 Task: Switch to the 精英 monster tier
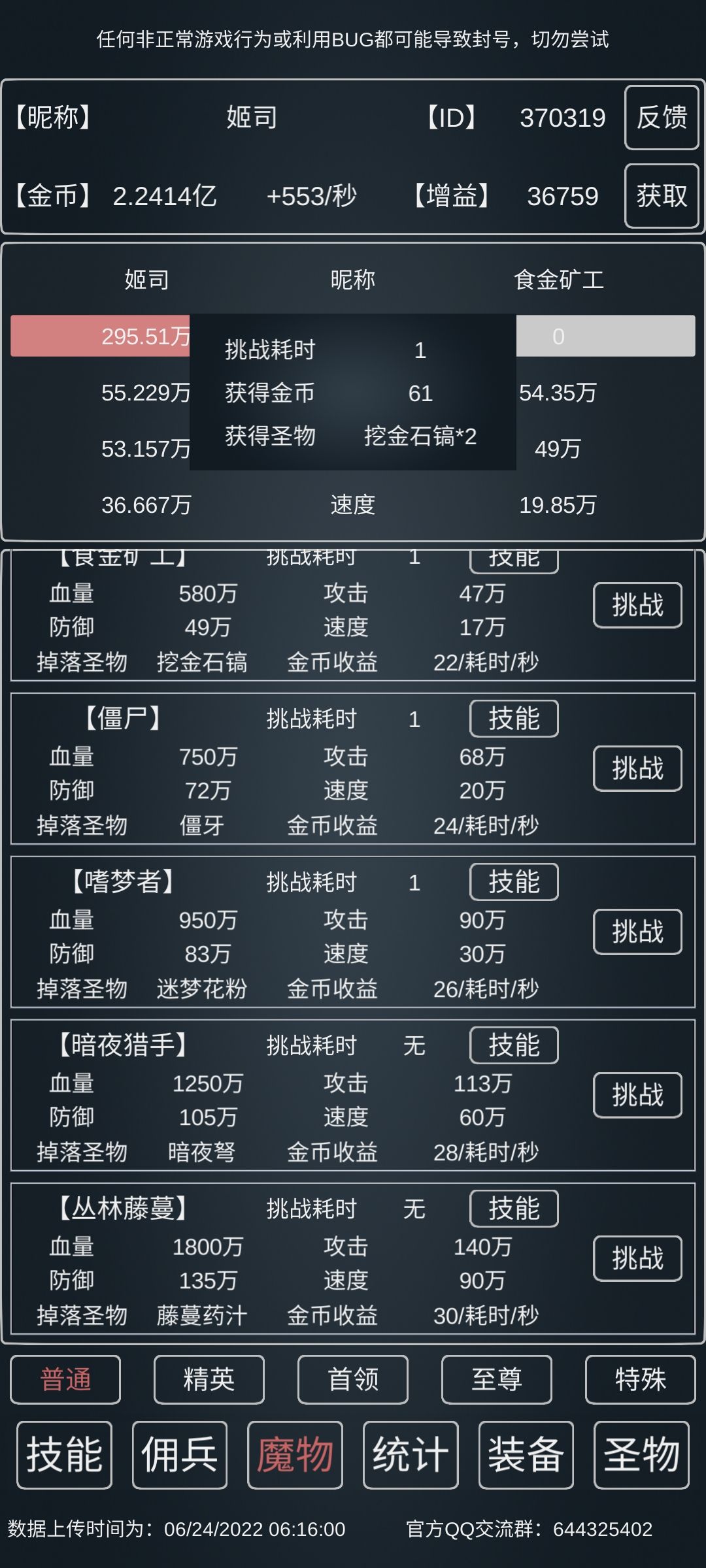click(209, 1380)
